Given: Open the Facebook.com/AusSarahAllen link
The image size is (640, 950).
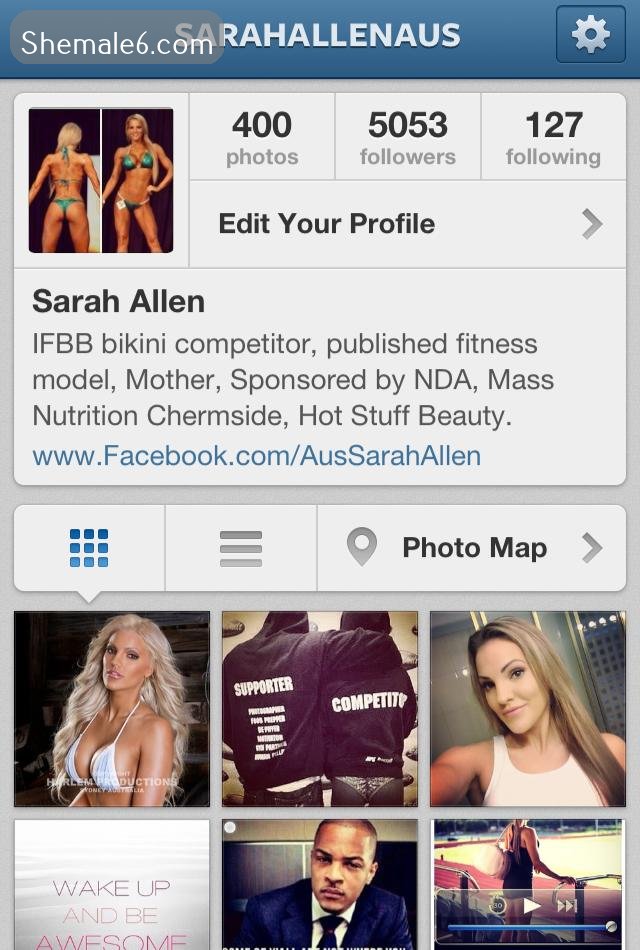Looking at the screenshot, I should (x=256, y=456).
